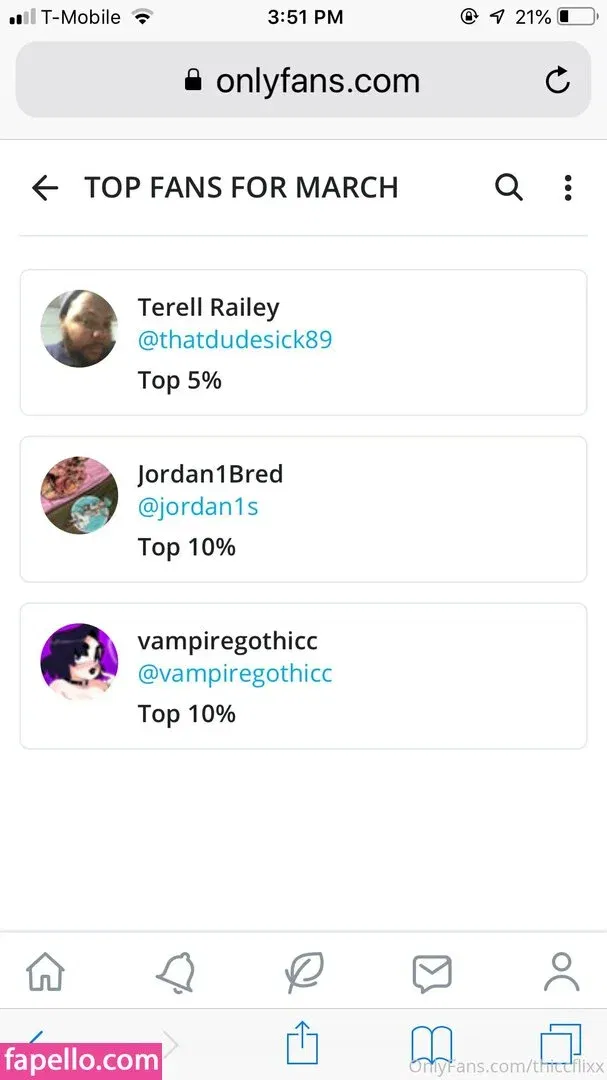Open the messages envelope tab
Screen dimensions: 607x1080
[432, 971]
